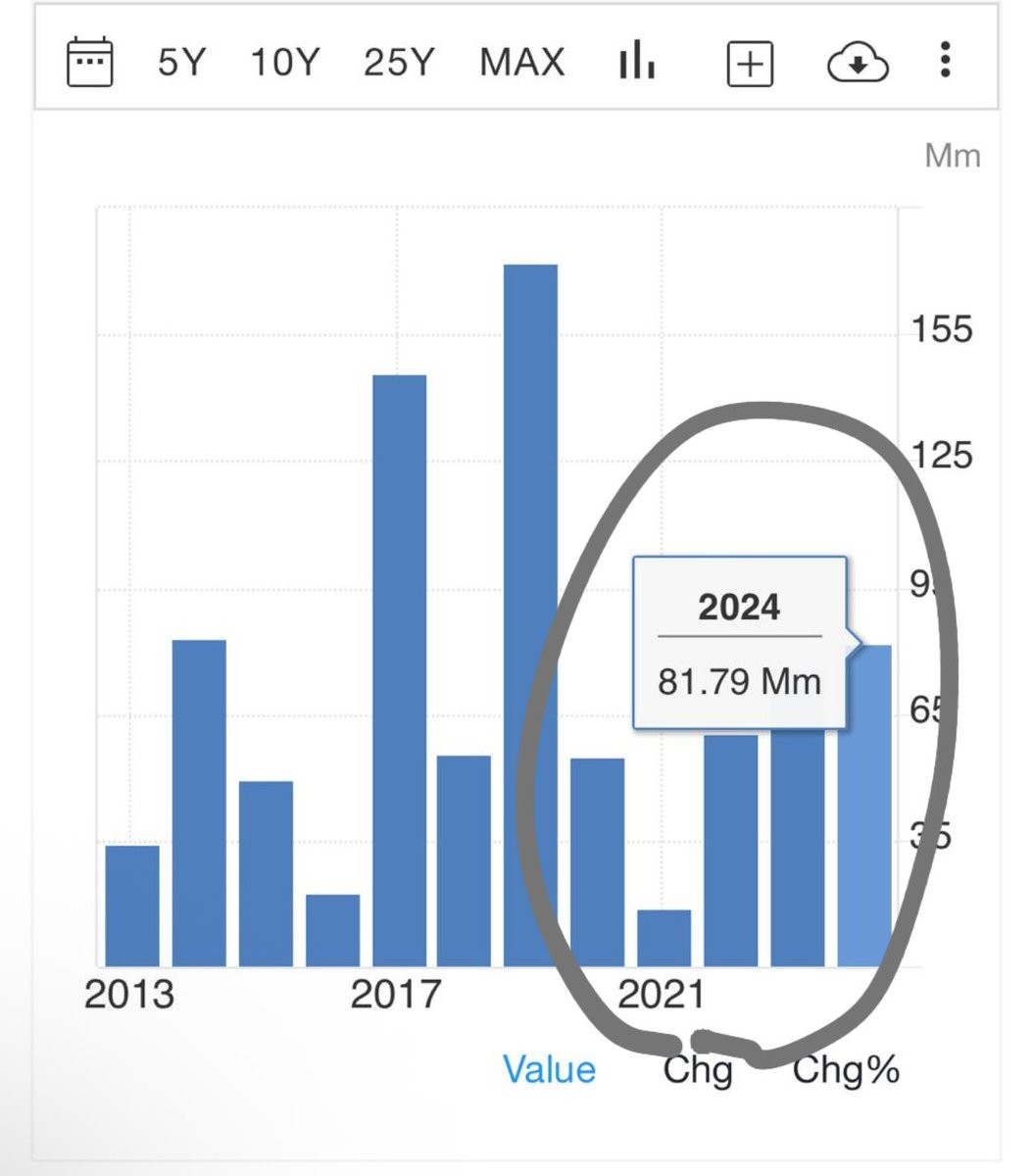Switch chart to the 10Y range
1033x1176 pixels.
tap(285, 63)
